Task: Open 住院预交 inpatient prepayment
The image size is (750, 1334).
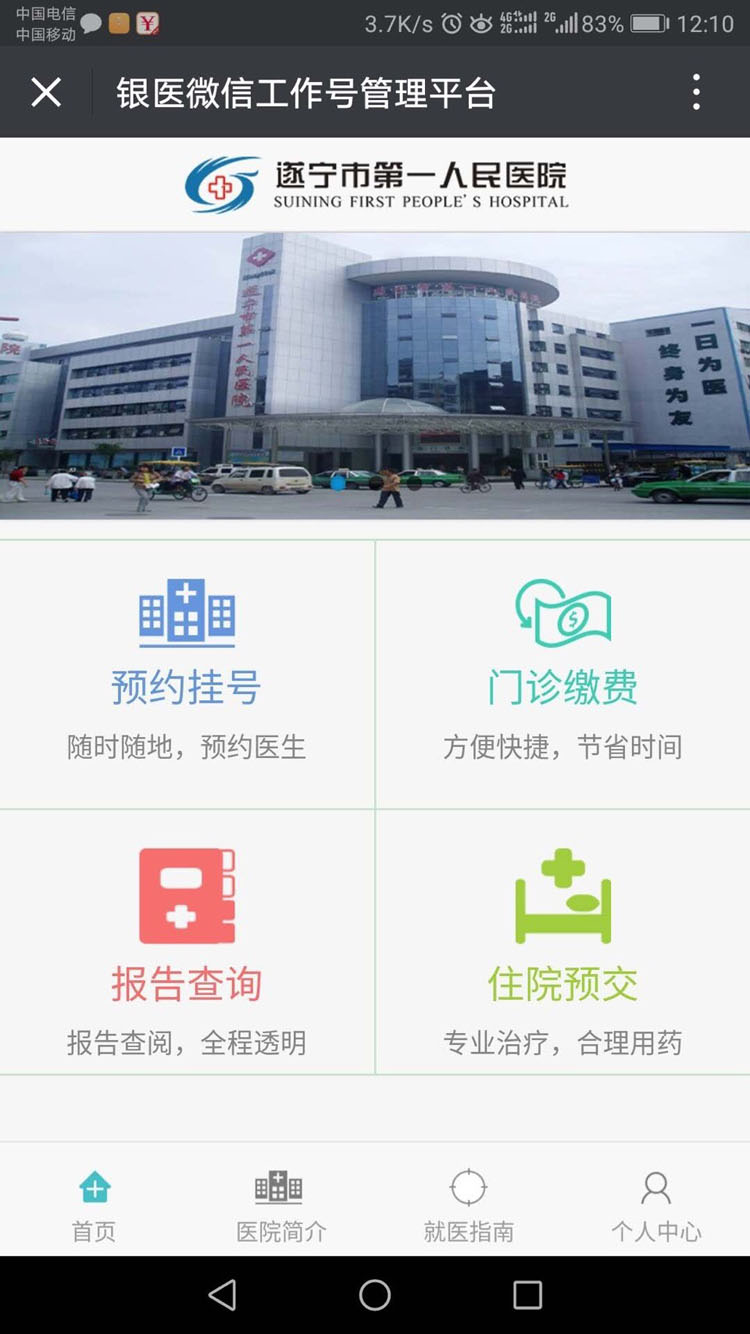Action: pyautogui.click(x=563, y=942)
